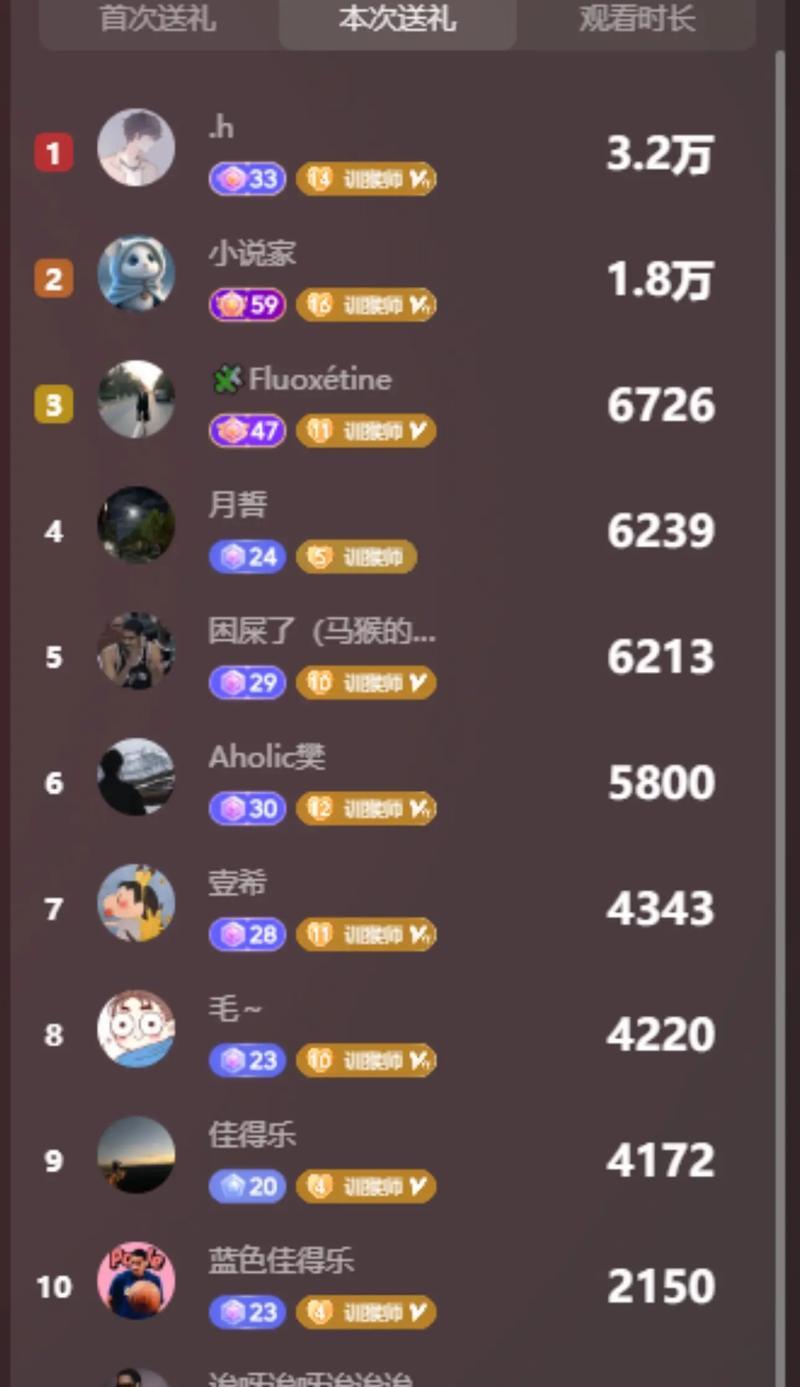Open top-ranked user .h's profile

tap(136, 148)
